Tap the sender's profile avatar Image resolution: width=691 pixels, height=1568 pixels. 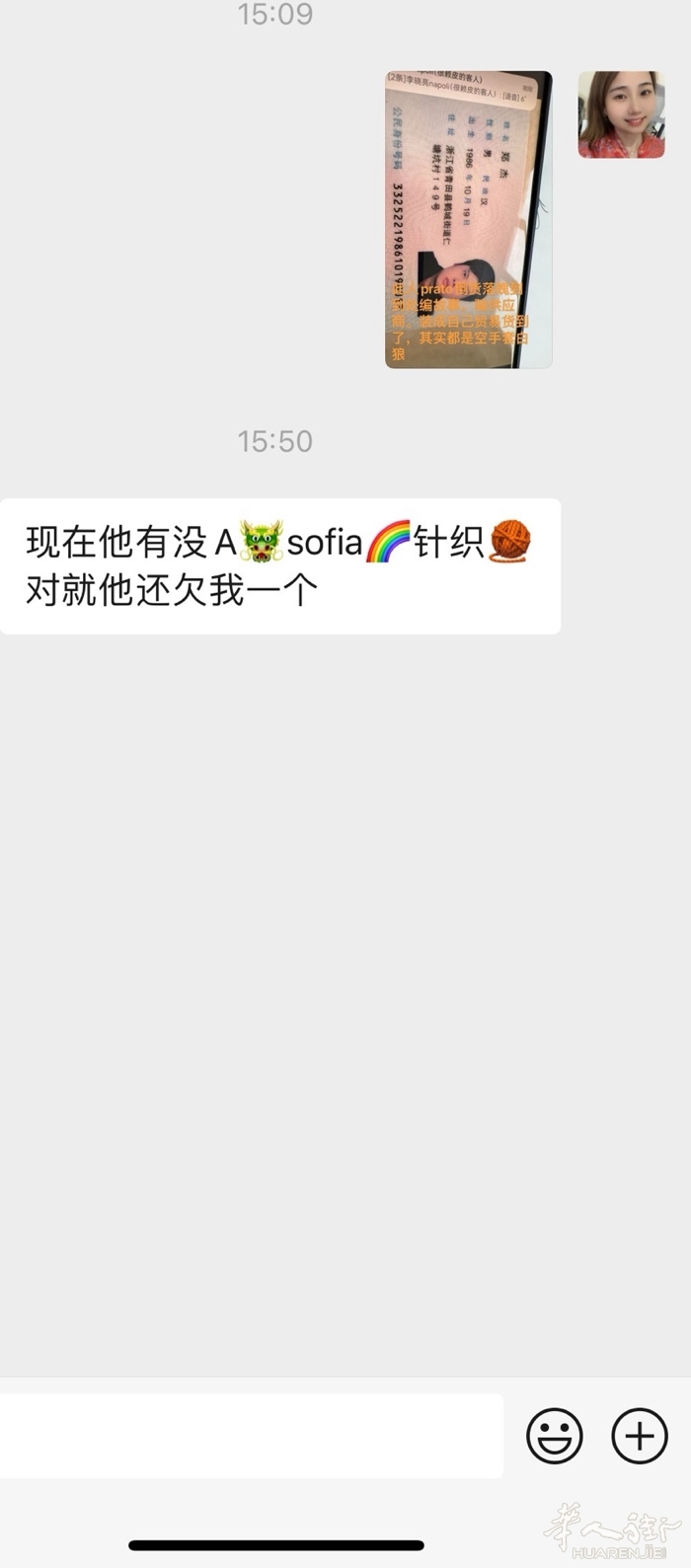(x=621, y=114)
